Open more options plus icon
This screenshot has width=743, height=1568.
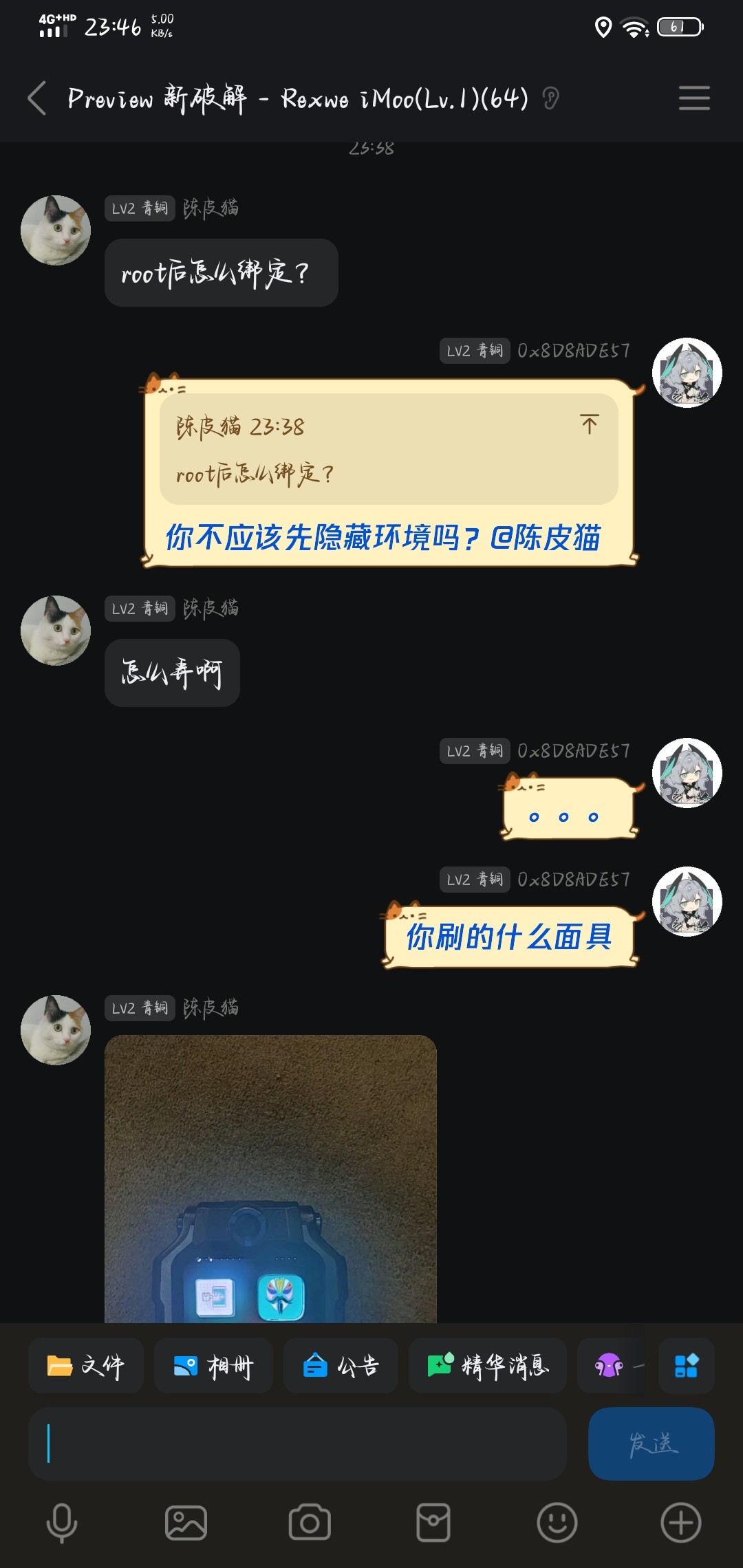[x=680, y=1523]
